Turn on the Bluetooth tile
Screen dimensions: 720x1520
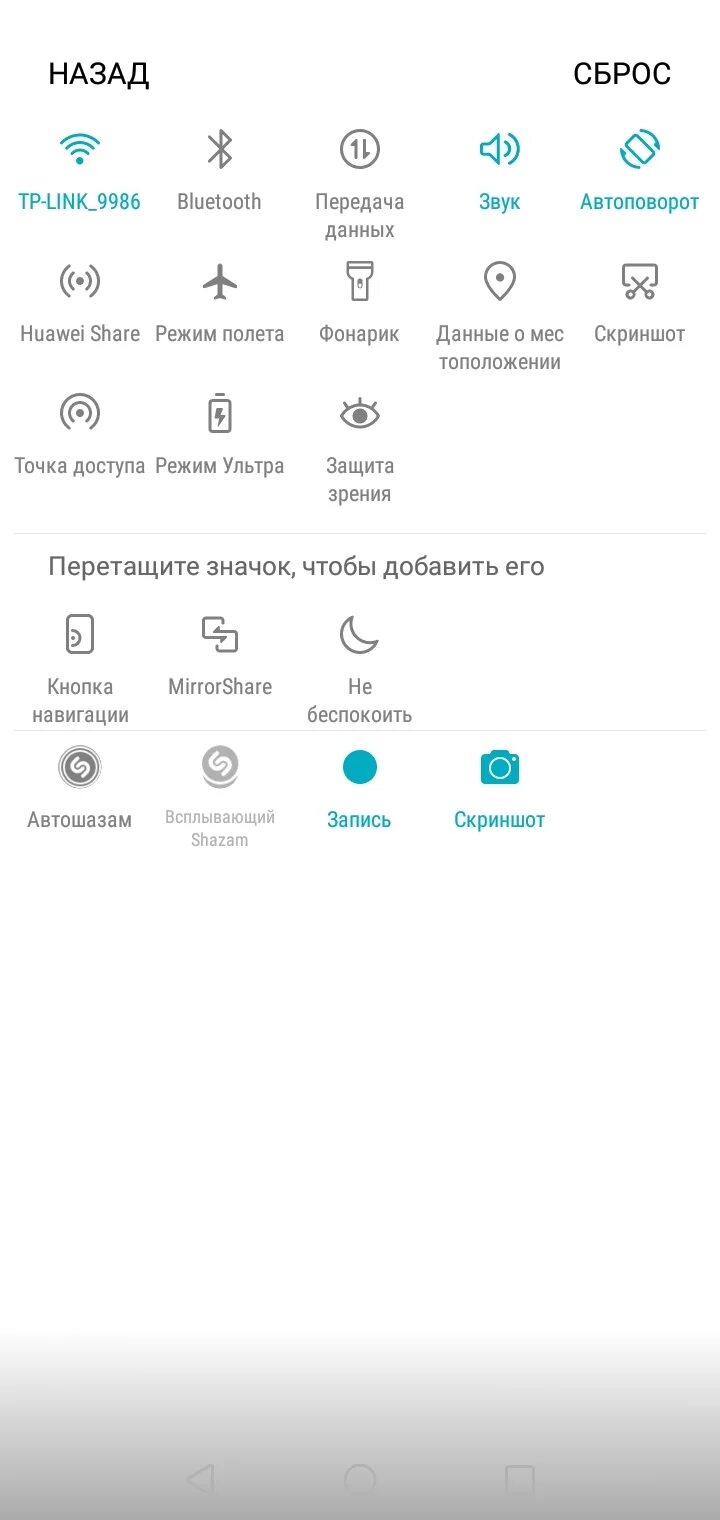pyautogui.click(x=219, y=171)
